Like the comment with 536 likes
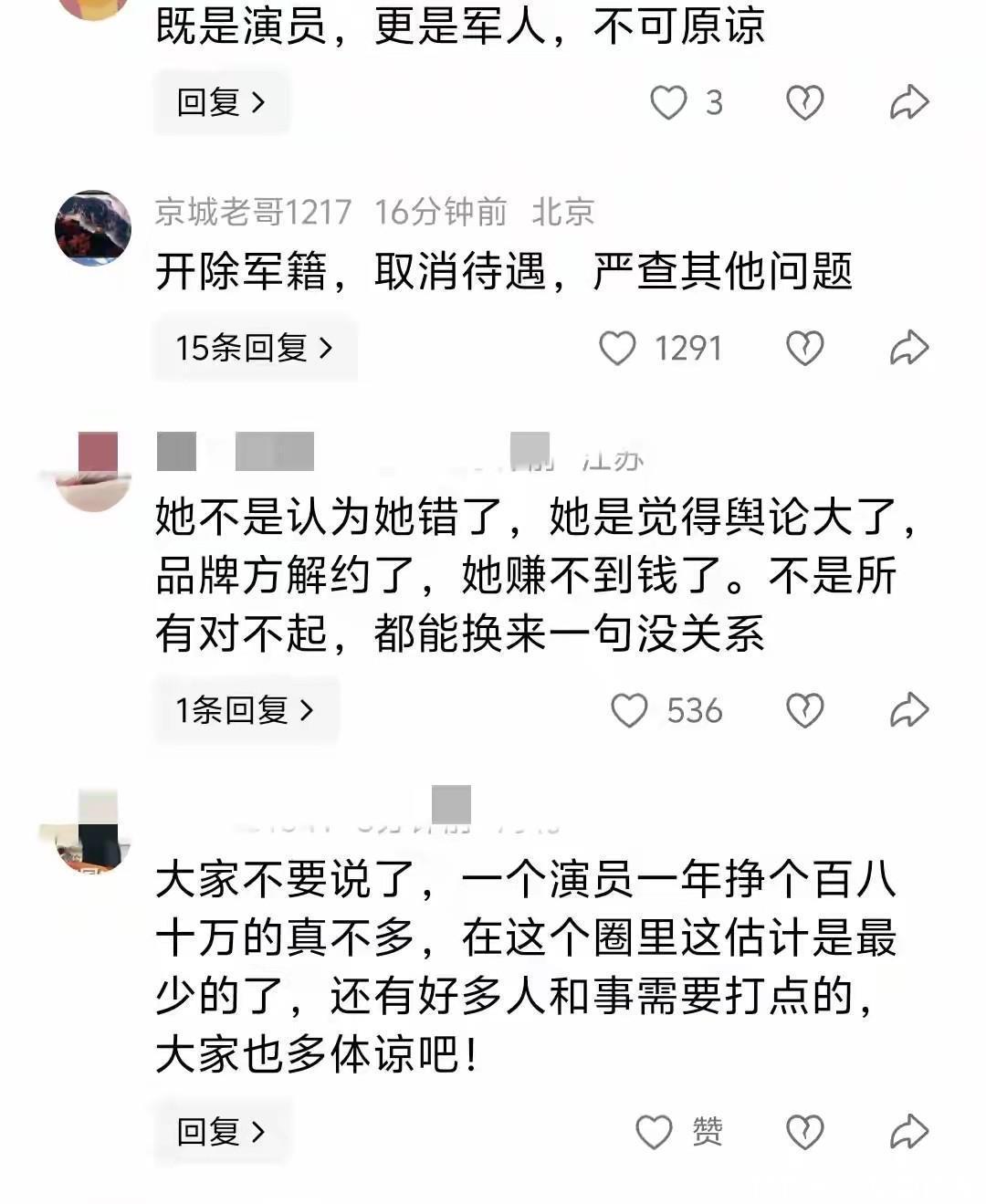This screenshot has height=1204, width=986. point(629,710)
